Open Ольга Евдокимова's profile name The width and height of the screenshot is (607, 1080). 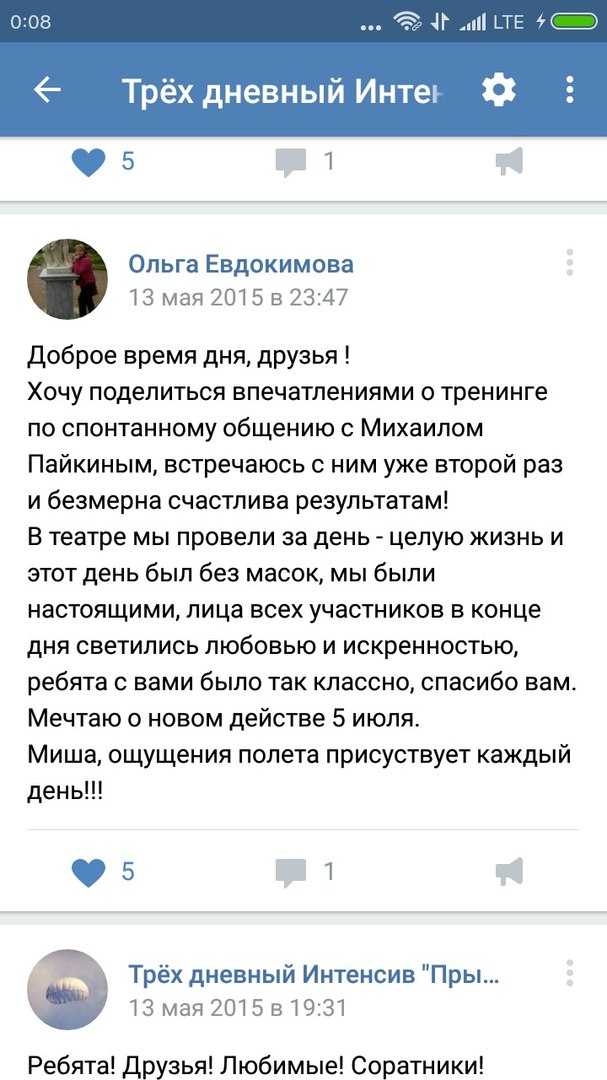coord(241,264)
